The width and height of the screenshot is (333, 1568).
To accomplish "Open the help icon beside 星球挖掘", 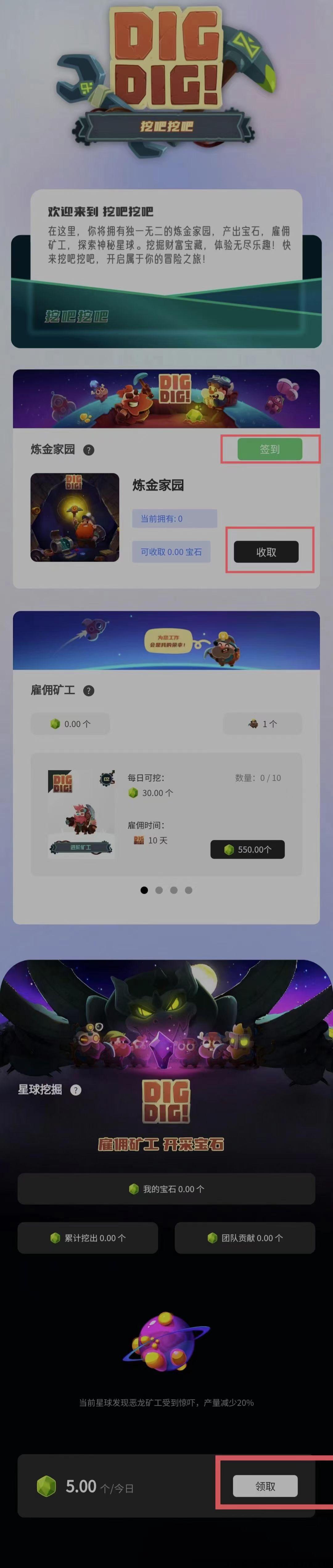I will (x=76, y=1089).
